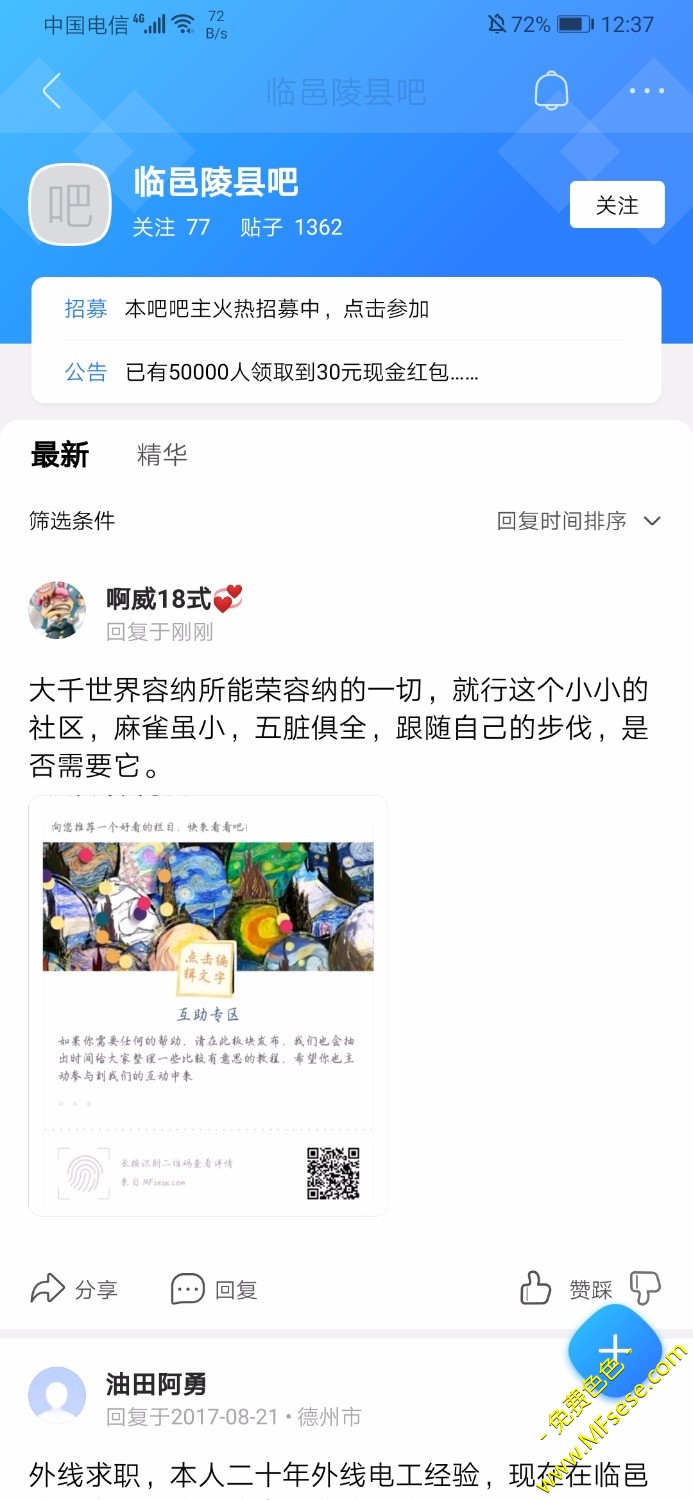Expand the 回复时间排序 sort dropdown
The width and height of the screenshot is (693, 1500).
tap(579, 521)
